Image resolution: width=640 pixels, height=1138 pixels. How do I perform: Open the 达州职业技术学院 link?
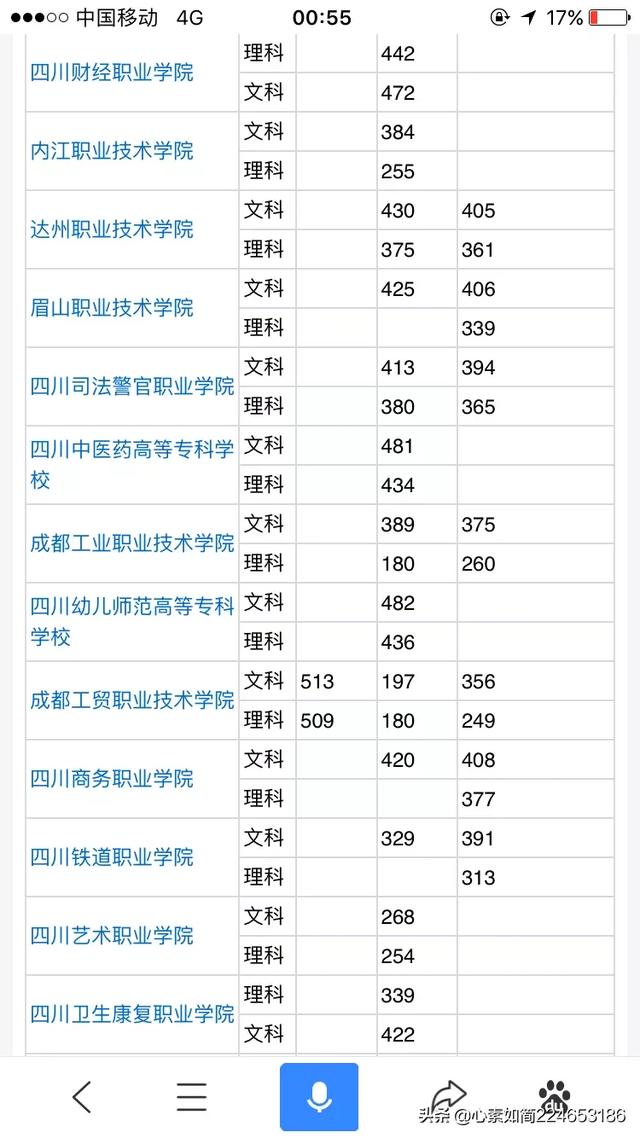(112, 229)
